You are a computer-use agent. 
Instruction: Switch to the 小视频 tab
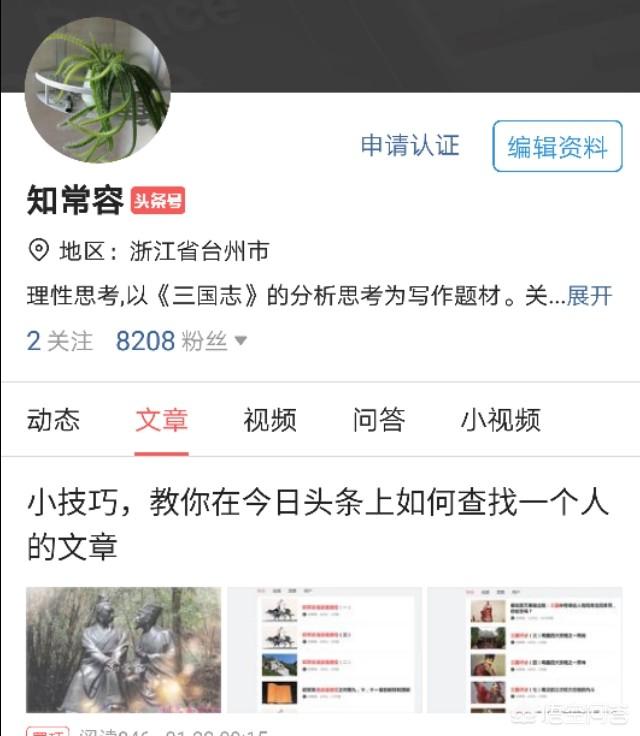[x=500, y=420]
